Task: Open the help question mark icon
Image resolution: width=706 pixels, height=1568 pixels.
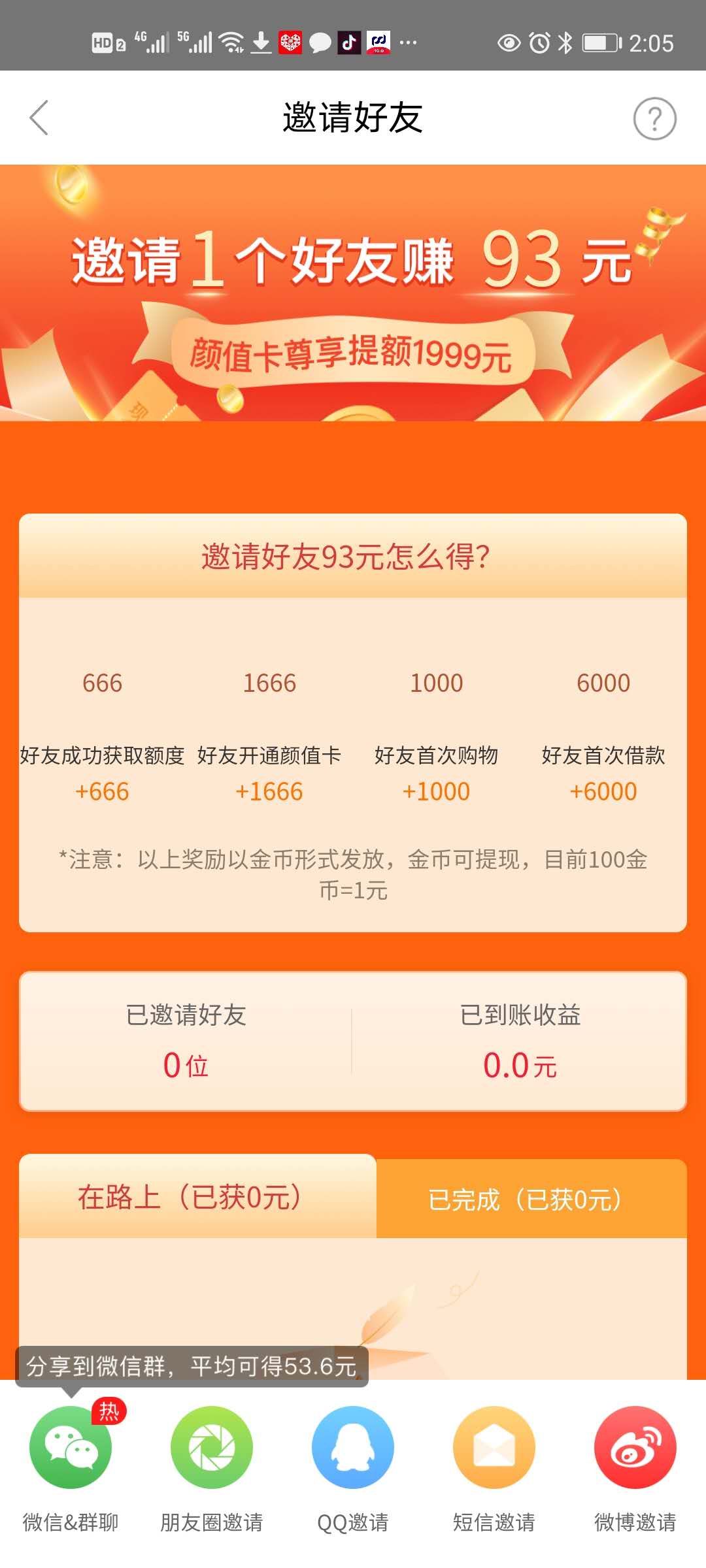Action: (654, 118)
